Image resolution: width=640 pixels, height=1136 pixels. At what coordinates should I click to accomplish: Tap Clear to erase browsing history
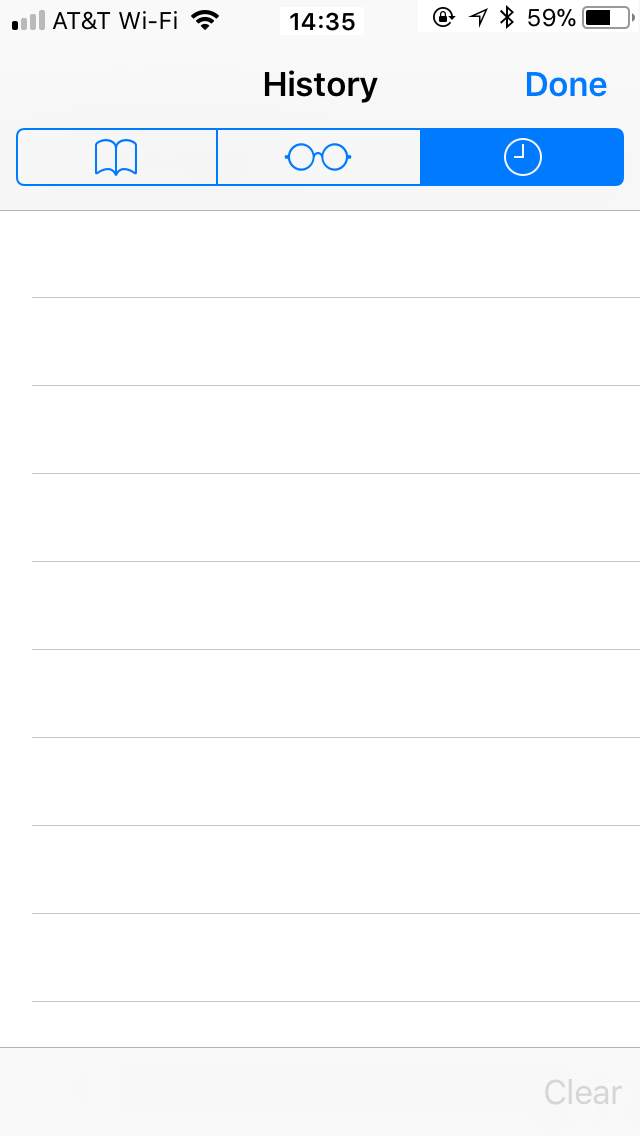[x=583, y=1093]
